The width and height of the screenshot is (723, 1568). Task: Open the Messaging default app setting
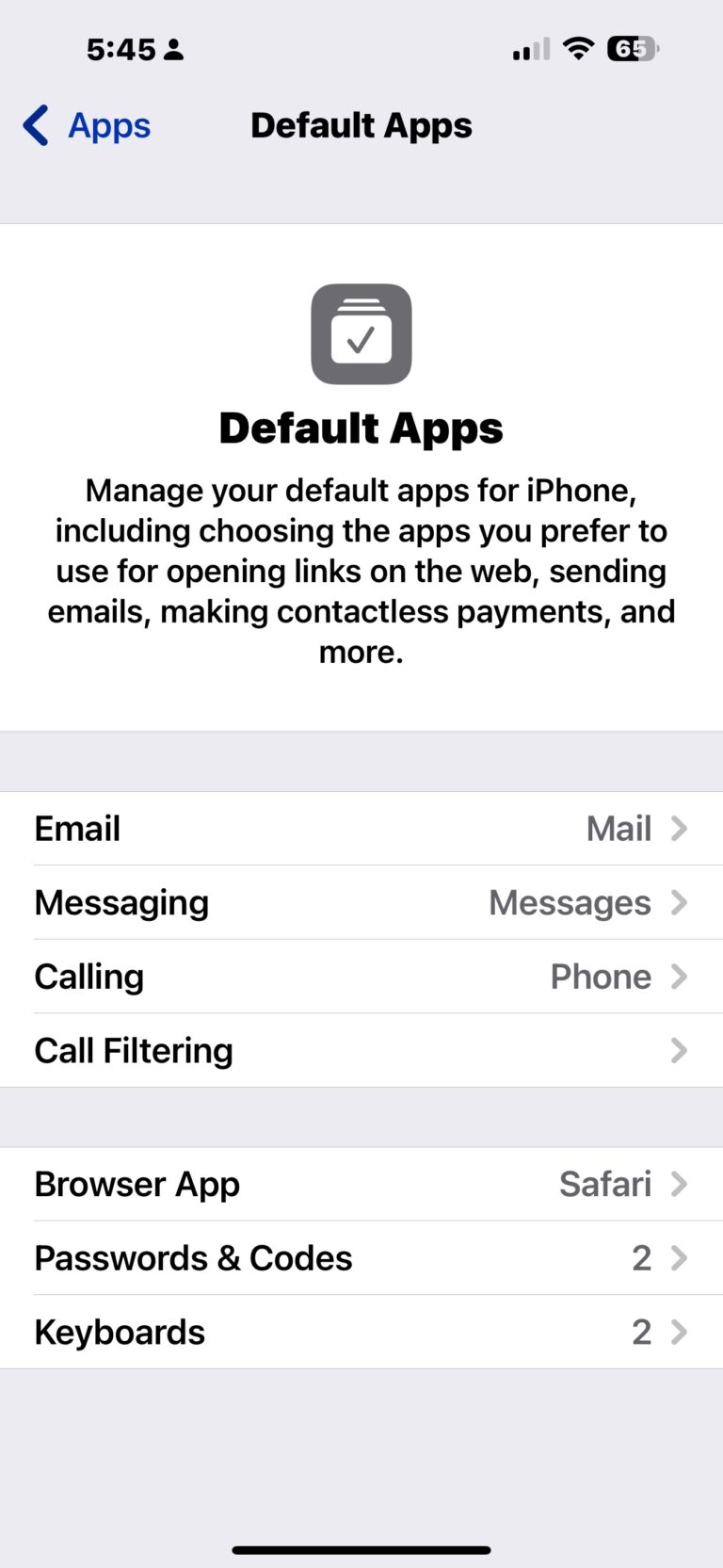point(361,902)
